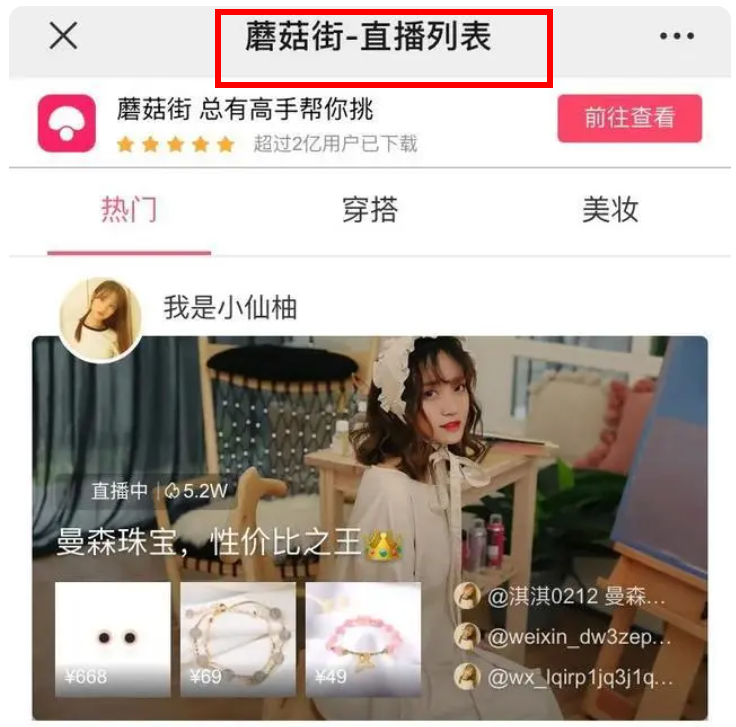This screenshot has height=727, width=736.
Task: View the ¥49 pink bracelet product
Action: click(363, 639)
